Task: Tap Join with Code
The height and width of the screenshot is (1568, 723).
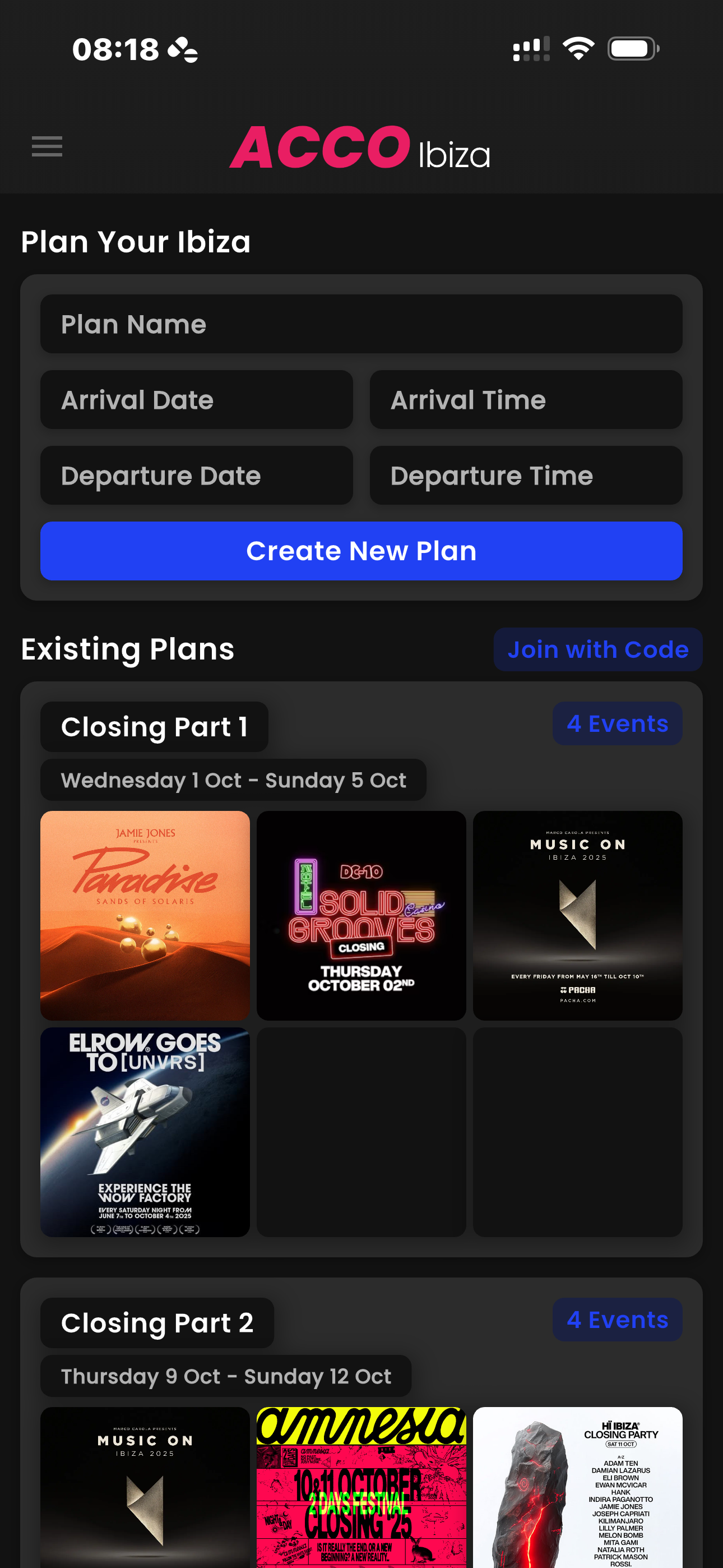Action: [597, 649]
